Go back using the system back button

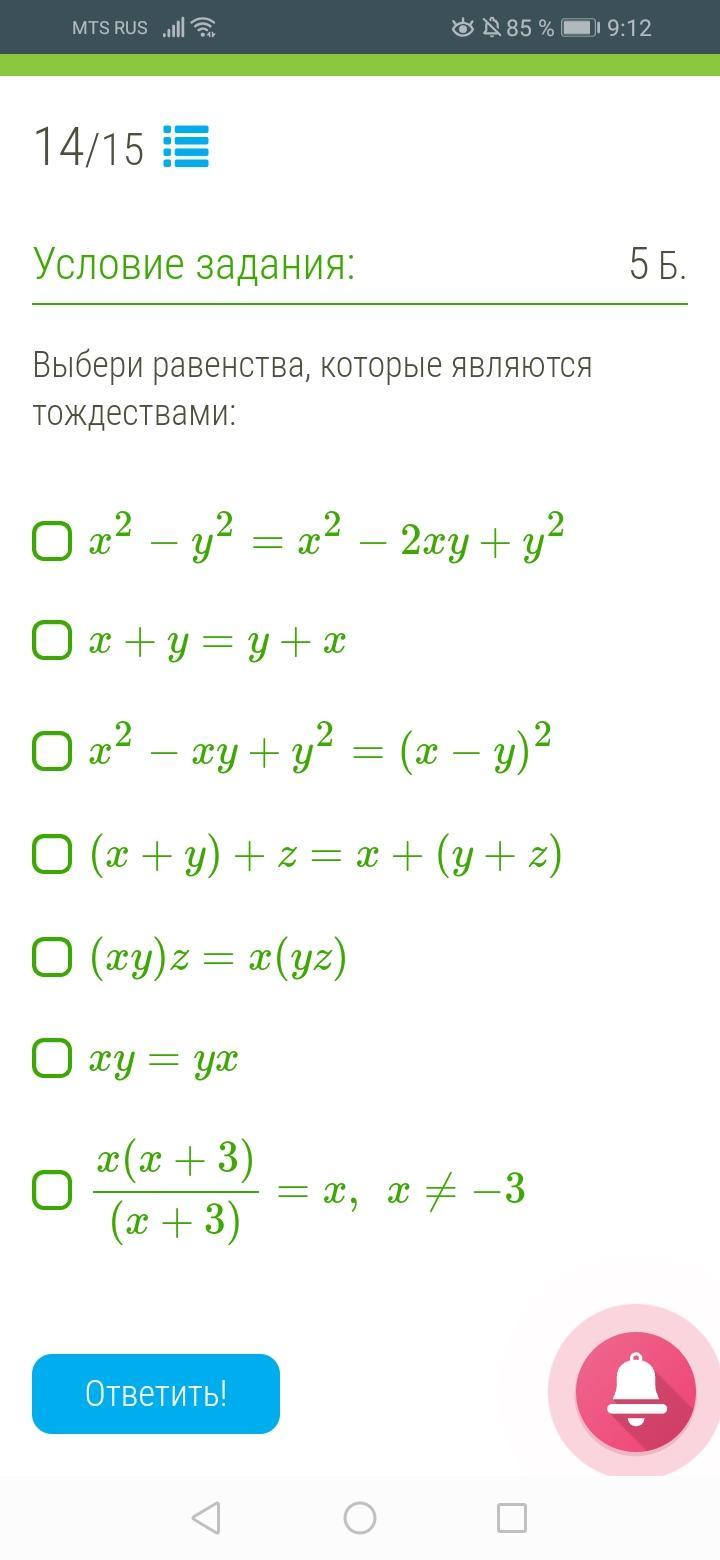click(x=206, y=1518)
